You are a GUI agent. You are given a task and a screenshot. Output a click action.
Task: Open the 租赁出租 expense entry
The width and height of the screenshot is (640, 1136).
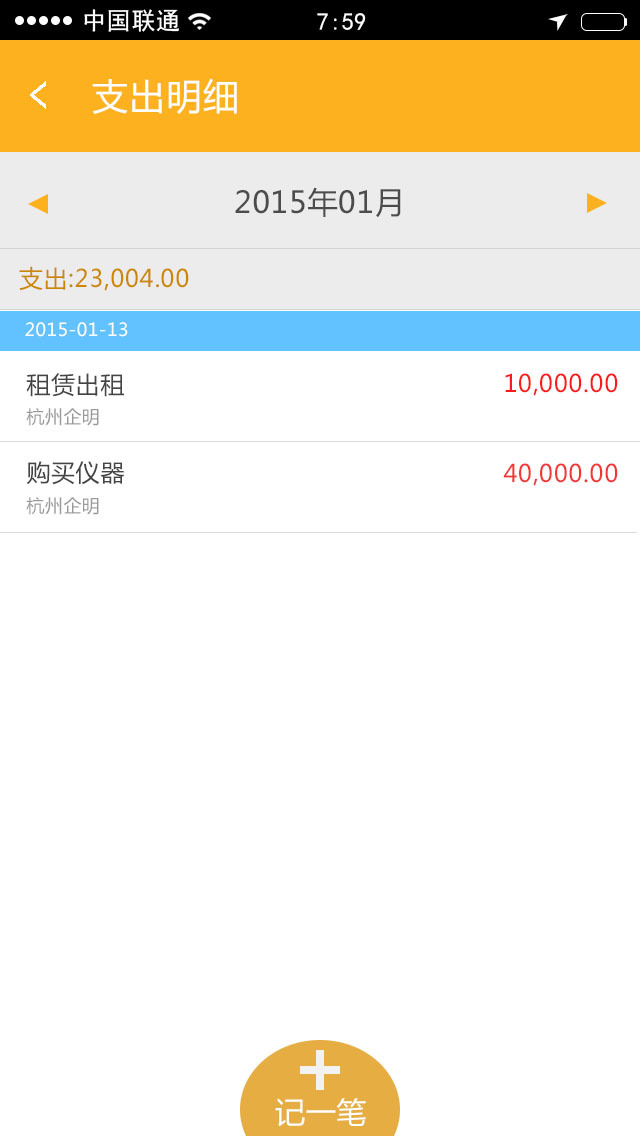[320, 397]
